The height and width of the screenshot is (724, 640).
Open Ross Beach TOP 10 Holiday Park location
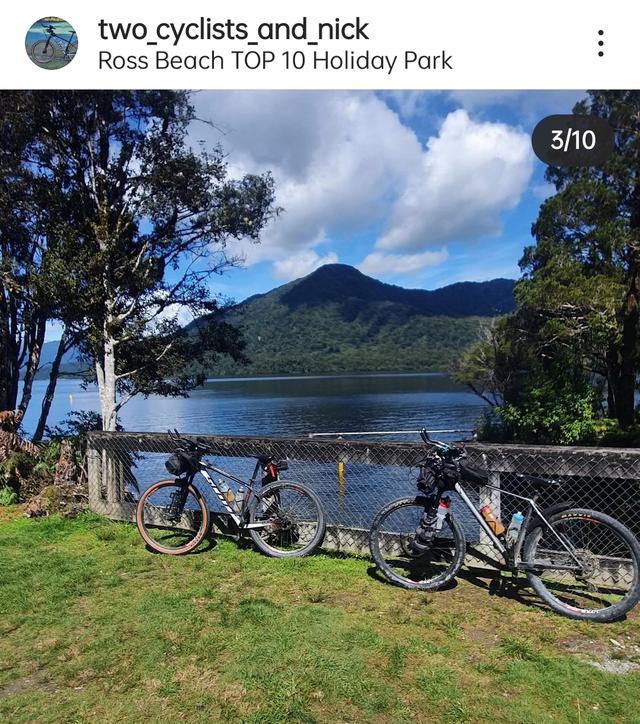[275, 61]
